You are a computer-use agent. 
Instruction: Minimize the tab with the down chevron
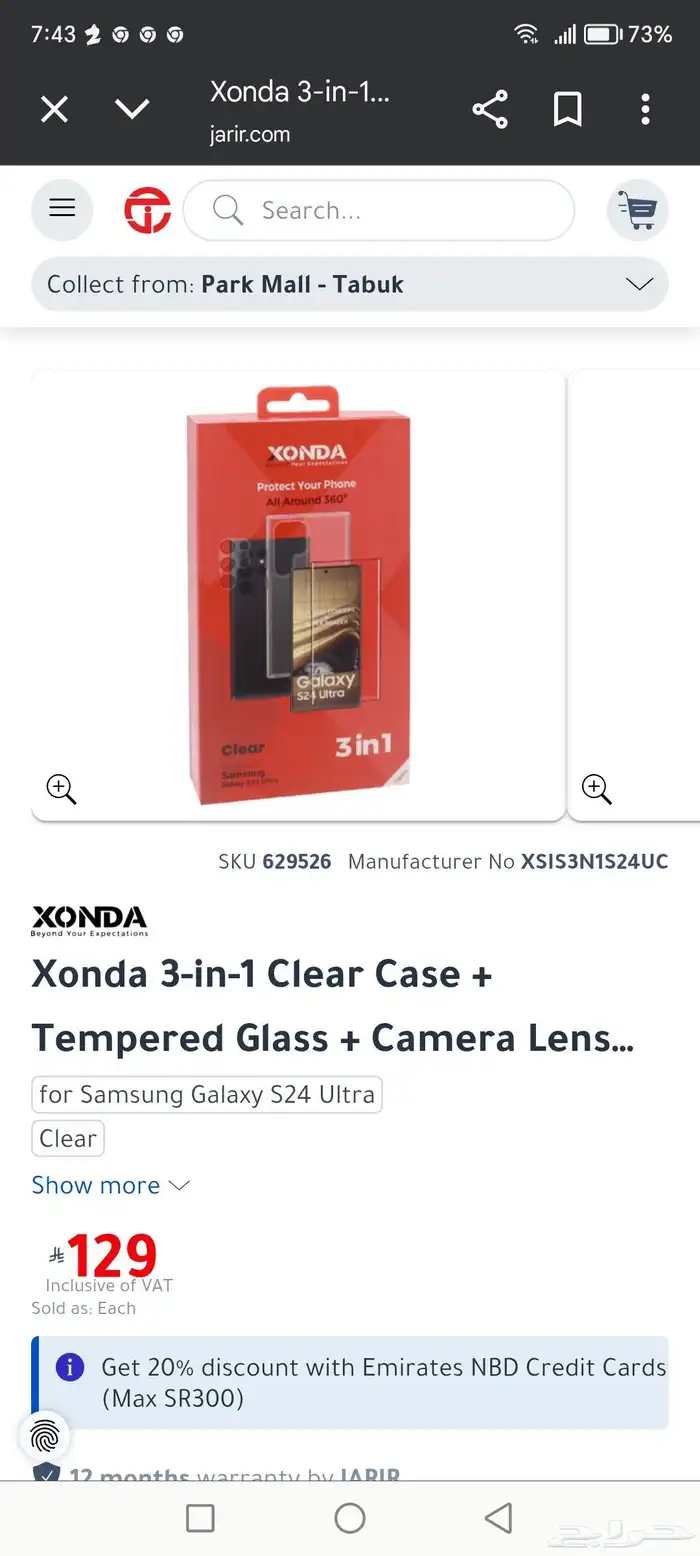click(x=132, y=109)
